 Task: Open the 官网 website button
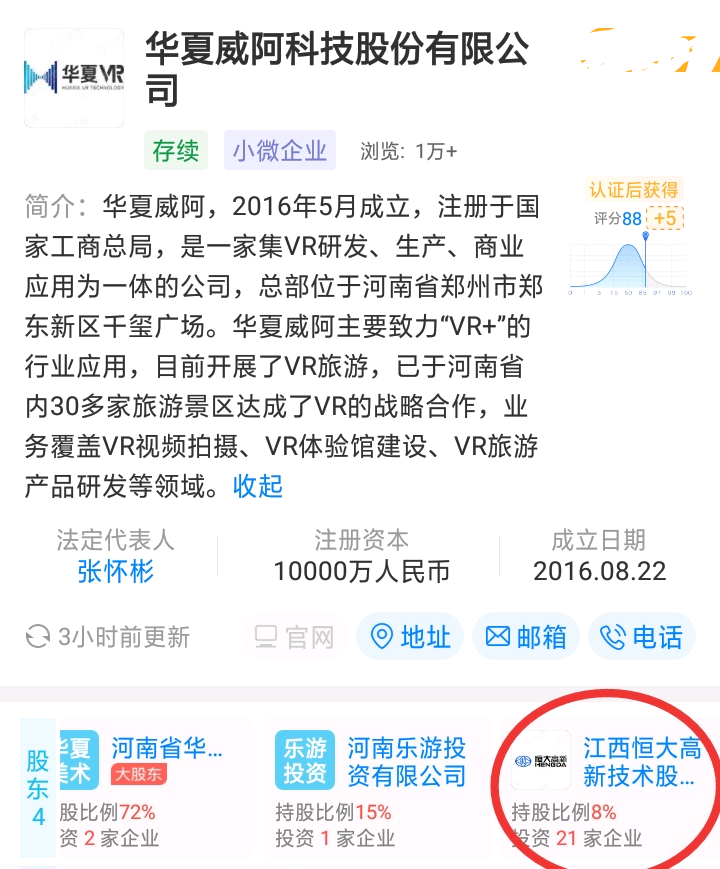[293, 637]
